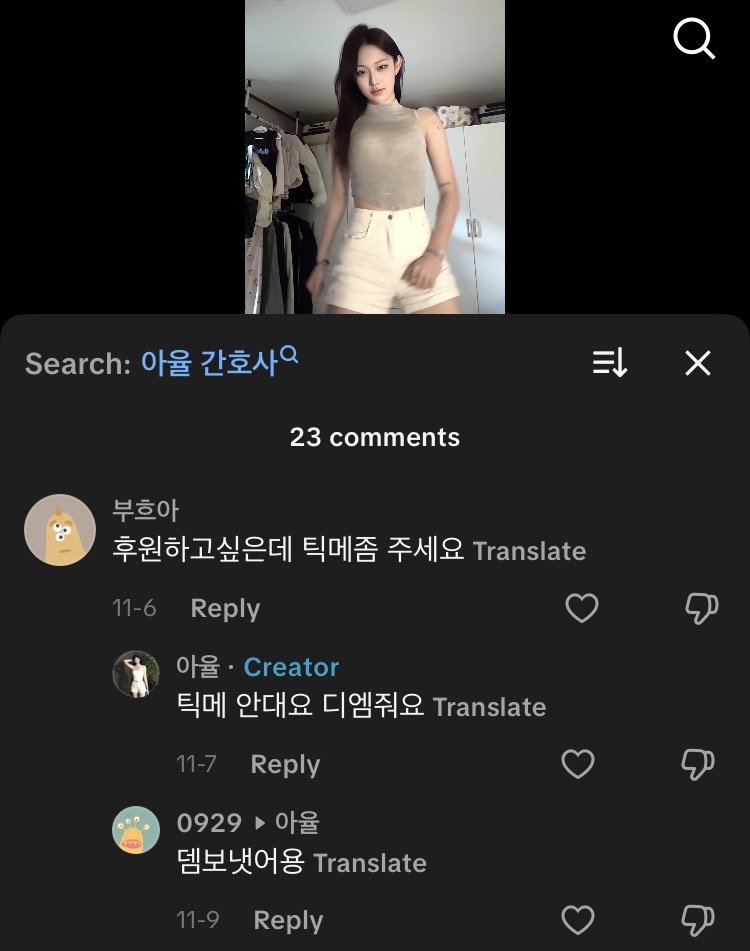Toggle the like heart on 0929's comment
The height and width of the screenshot is (951, 750).
[581, 919]
